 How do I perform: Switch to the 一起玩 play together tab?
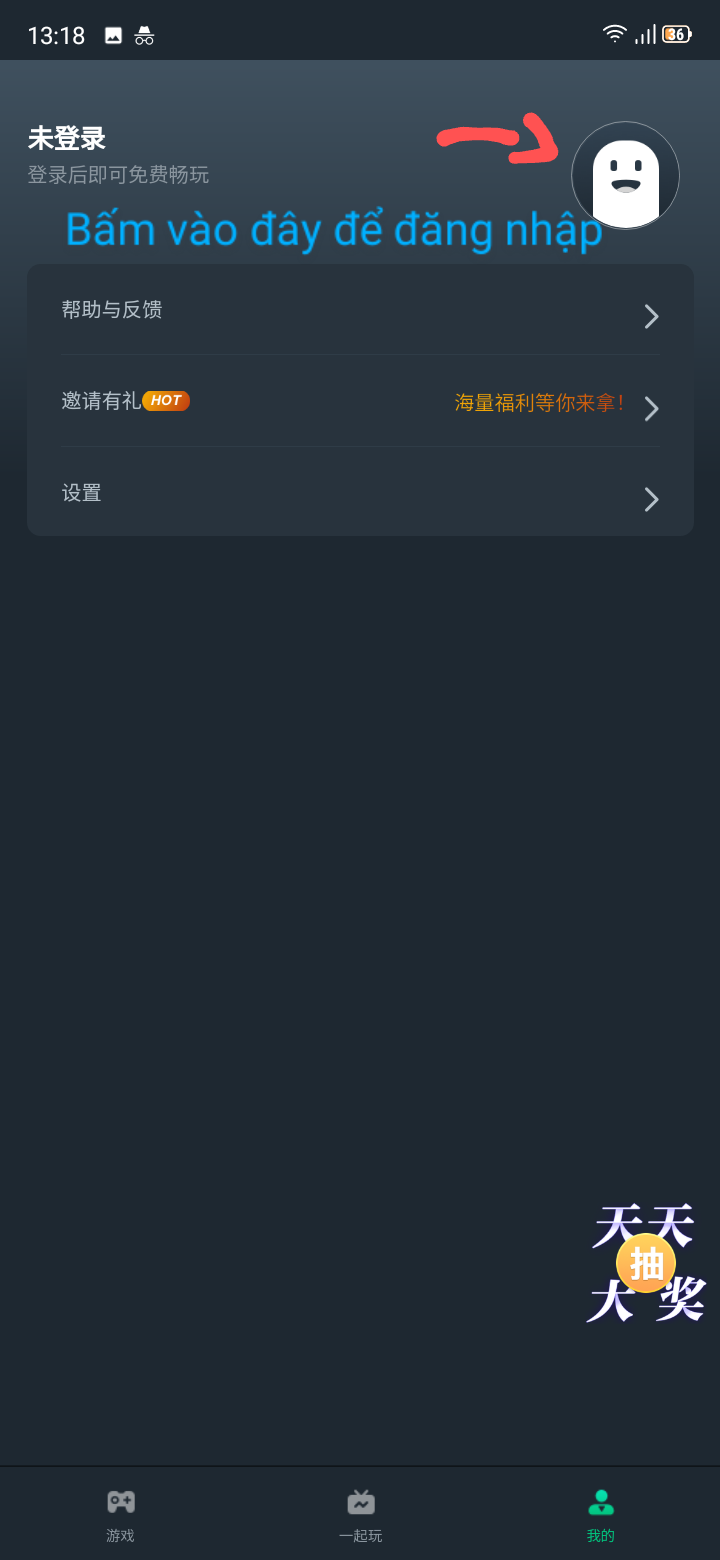pyautogui.click(x=360, y=1515)
